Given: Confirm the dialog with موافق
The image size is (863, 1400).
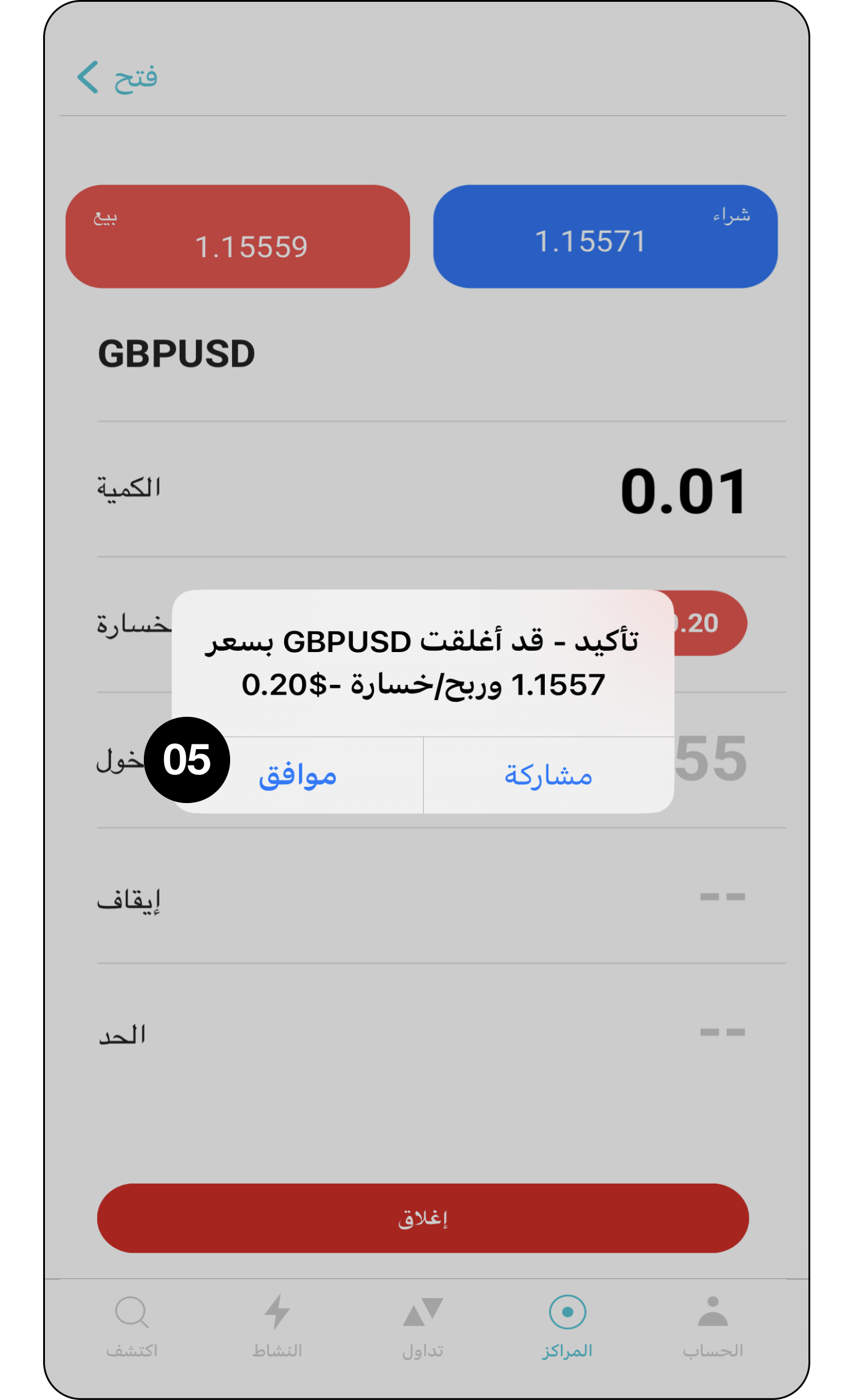Looking at the screenshot, I should pos(298,776).
